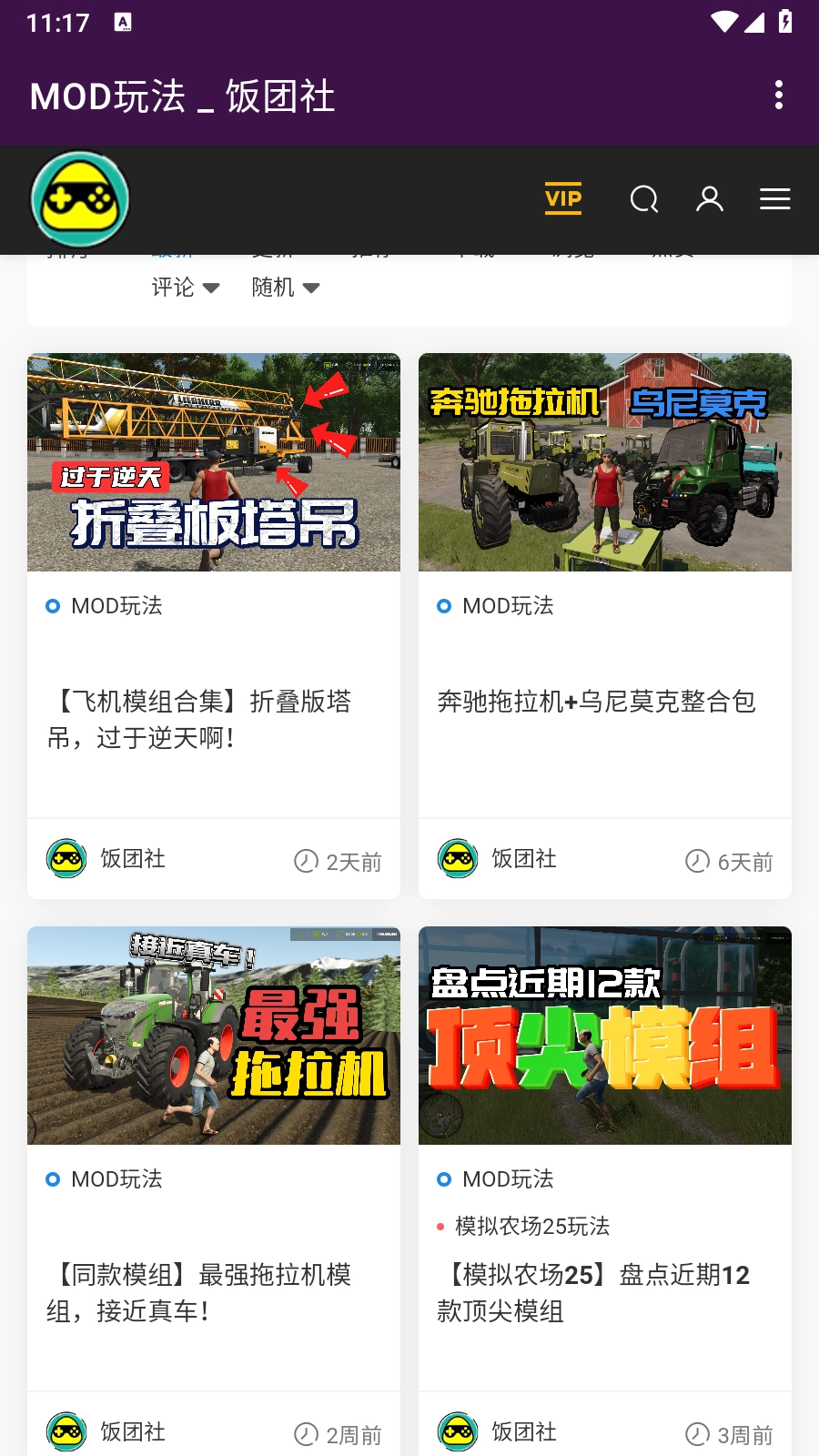The height and width of the screenshot is (1456, 819).
Task: Open the three-dot overflow menu
Action: pos(778,95)
